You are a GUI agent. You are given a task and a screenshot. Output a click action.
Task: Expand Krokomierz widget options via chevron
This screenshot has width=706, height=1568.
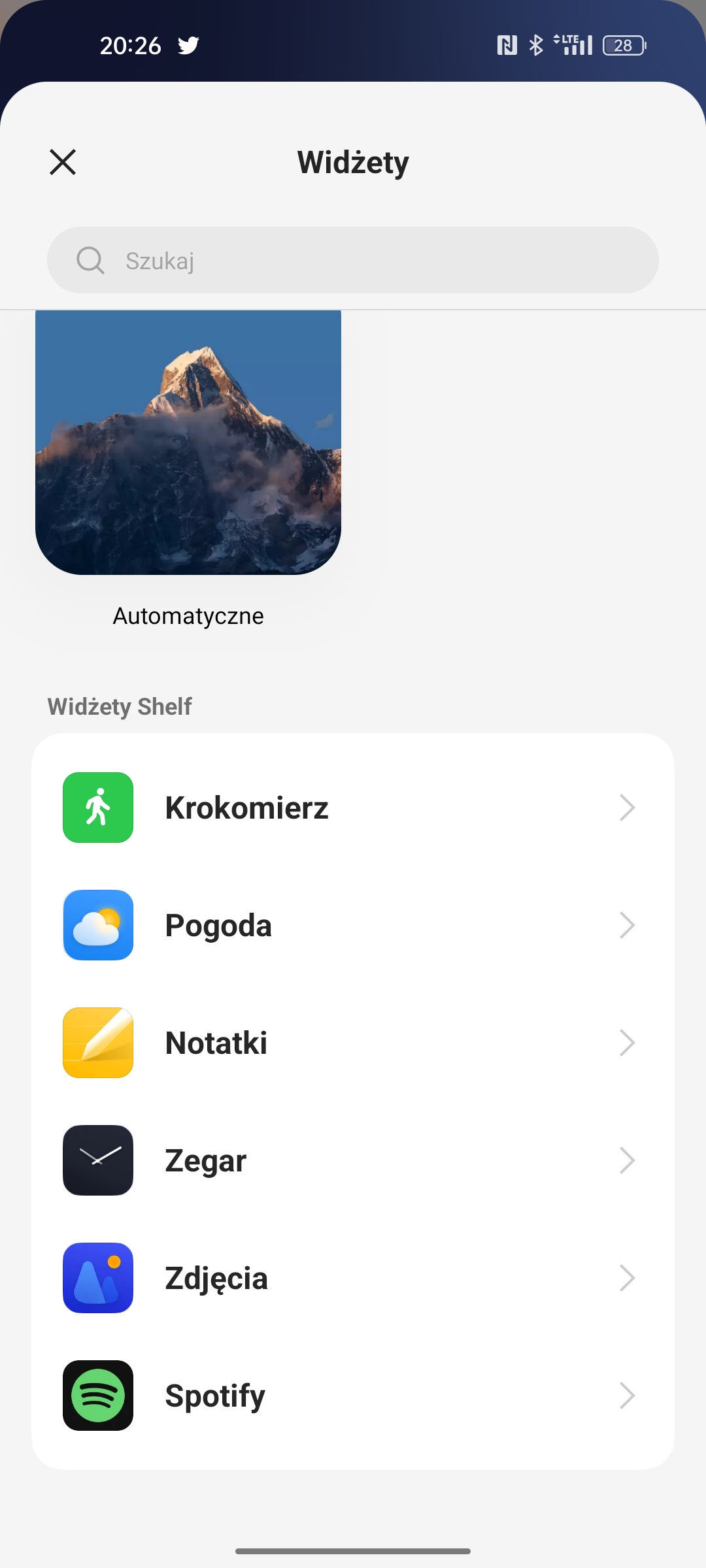(x=627, y=808)
